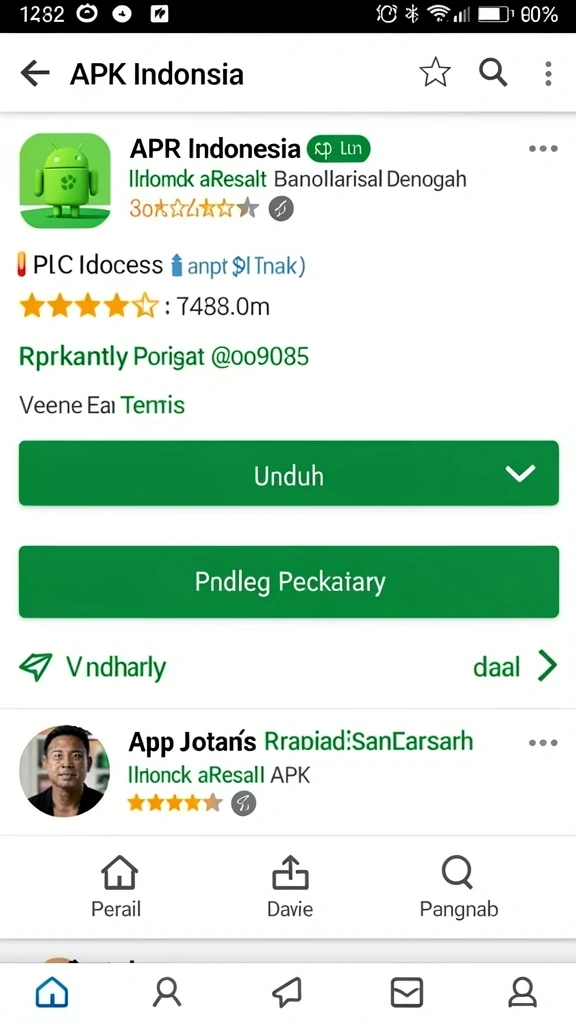Viewport: 576px width, 1024px height.
Task: Open the rightmost profile tab
Action: click(x=522, y=993)
